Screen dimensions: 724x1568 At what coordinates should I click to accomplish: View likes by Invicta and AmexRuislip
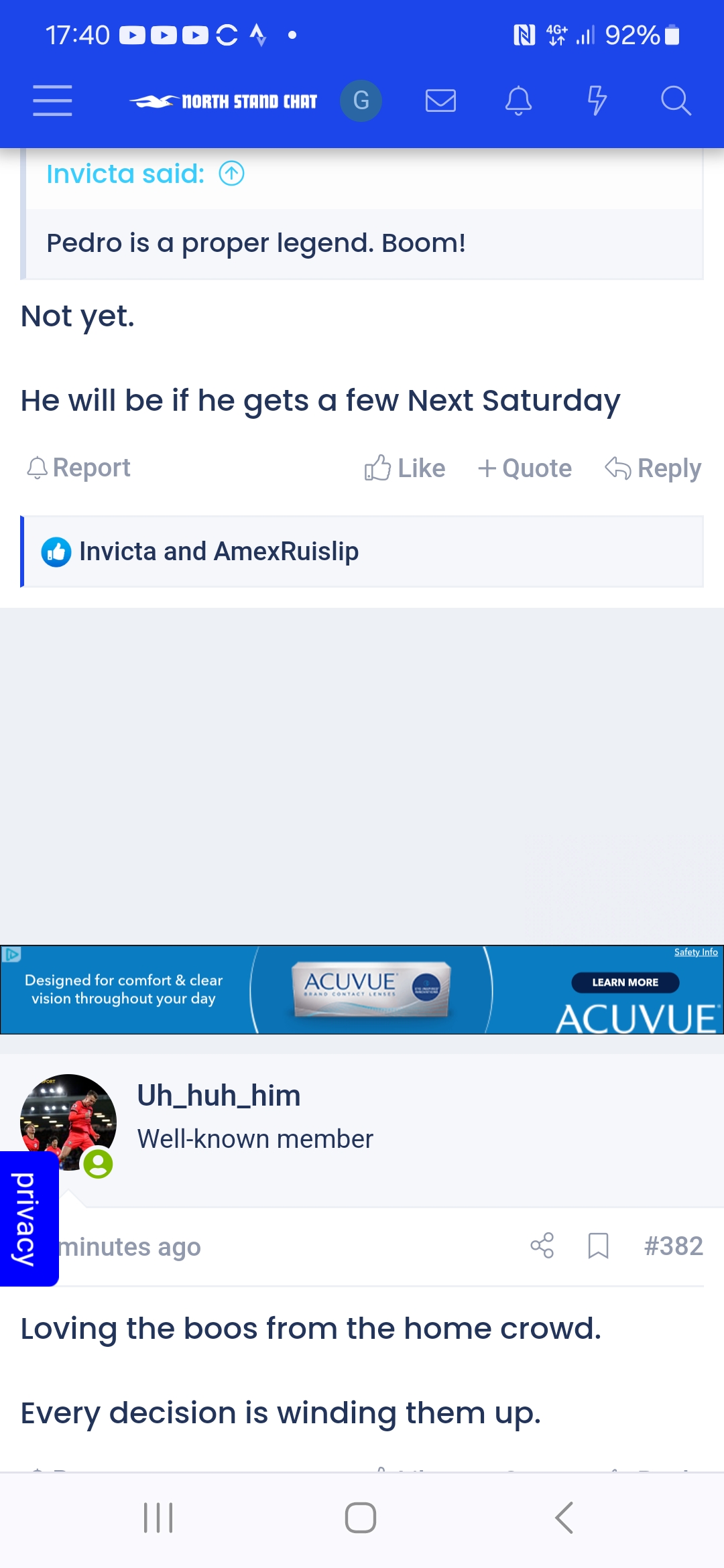tap(219, 551)
